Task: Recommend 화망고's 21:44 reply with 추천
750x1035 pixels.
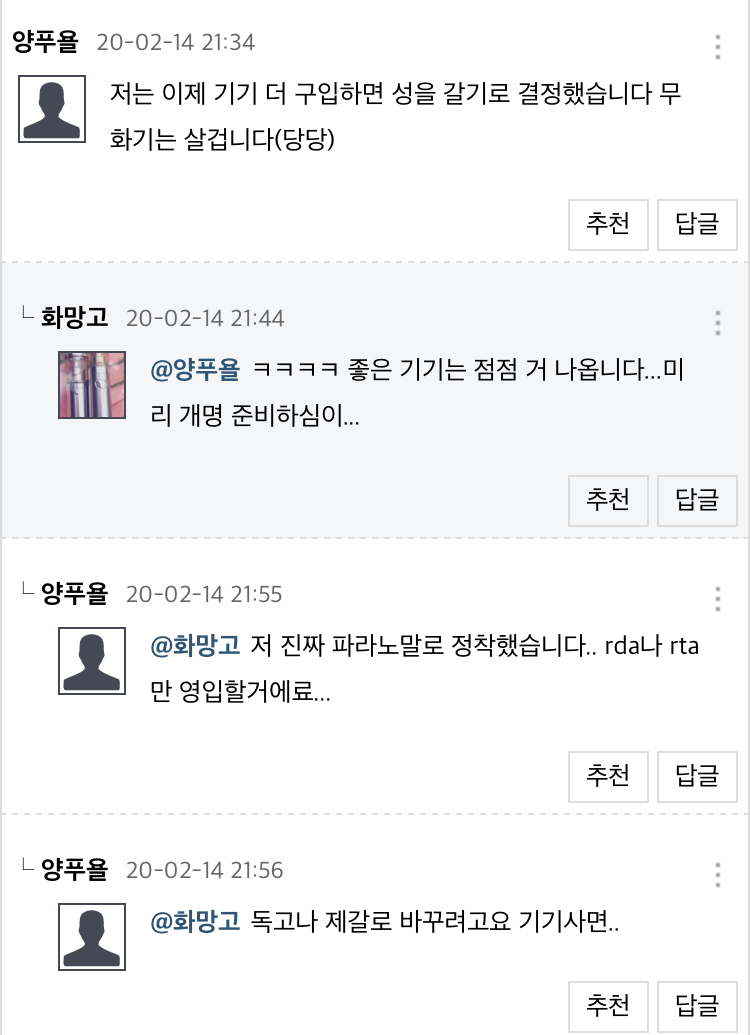Action: 608,499
